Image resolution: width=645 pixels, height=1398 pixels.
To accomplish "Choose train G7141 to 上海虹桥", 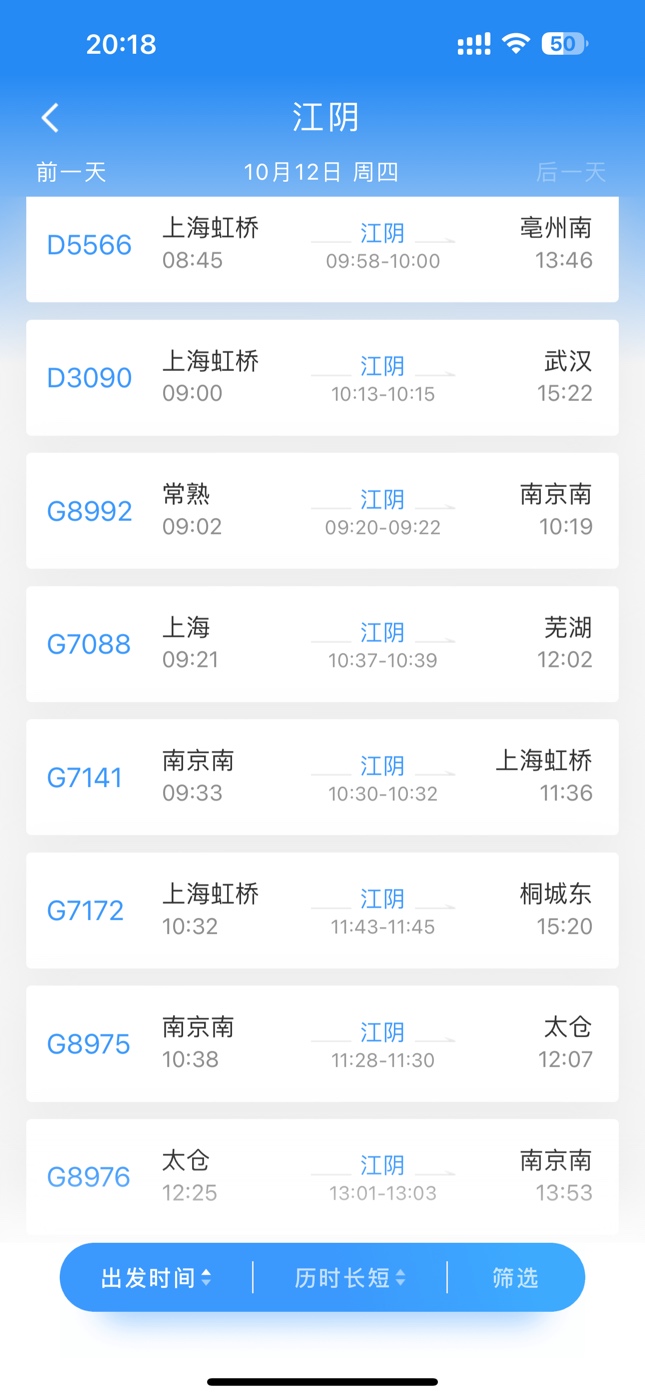I will point(322,777).
